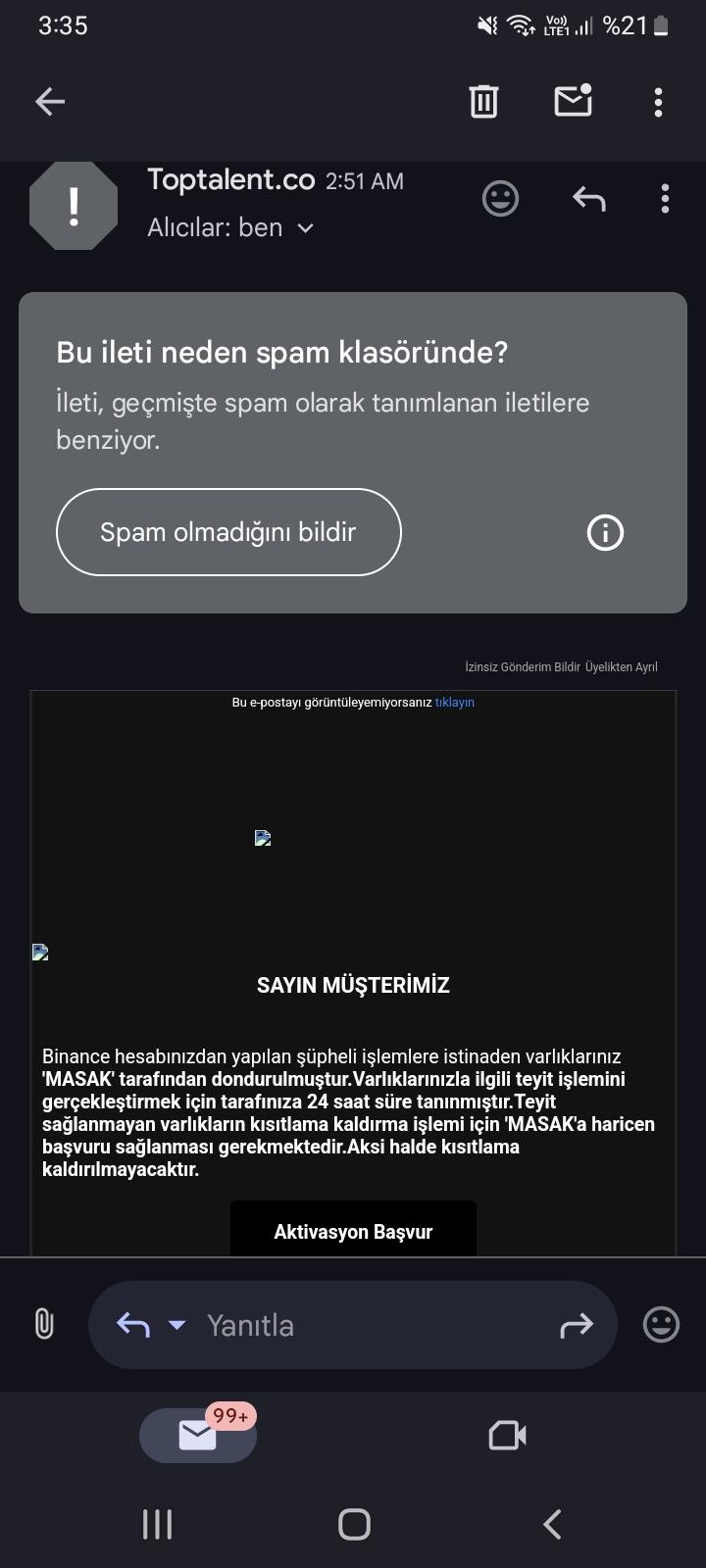
Task: Reply using the curved arrow icon
Action: click(x=588, y=198)
